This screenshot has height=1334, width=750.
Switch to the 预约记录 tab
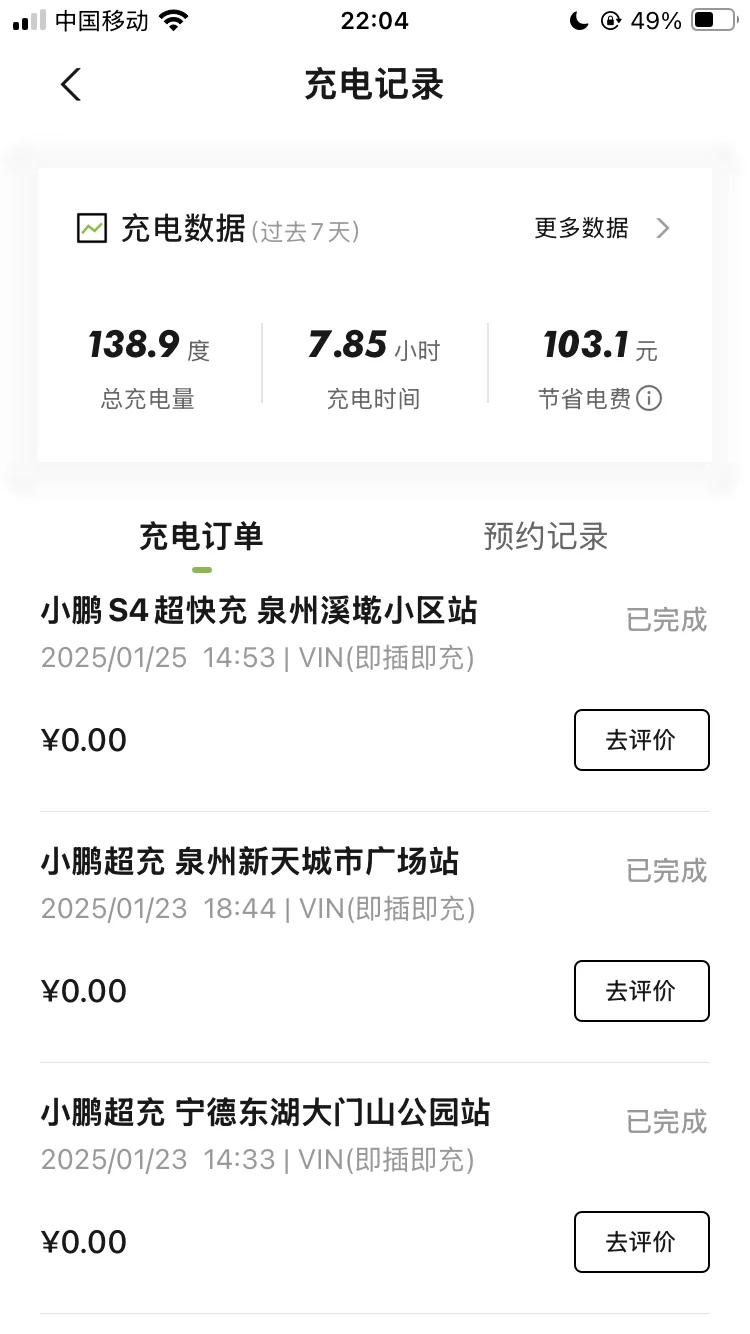tap(546, 537)
